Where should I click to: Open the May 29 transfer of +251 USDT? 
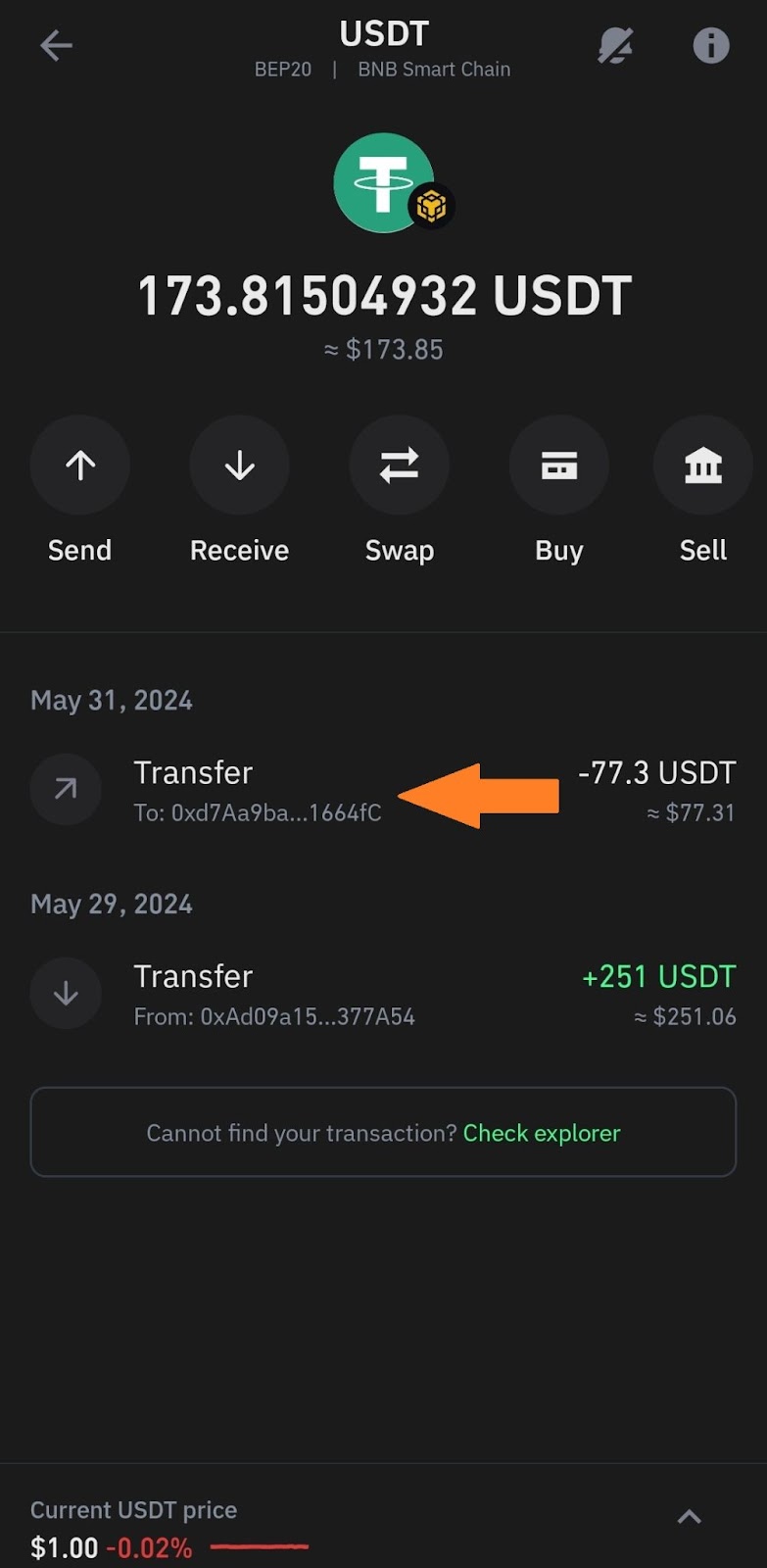pyautogui.click(x=383, y=995)
